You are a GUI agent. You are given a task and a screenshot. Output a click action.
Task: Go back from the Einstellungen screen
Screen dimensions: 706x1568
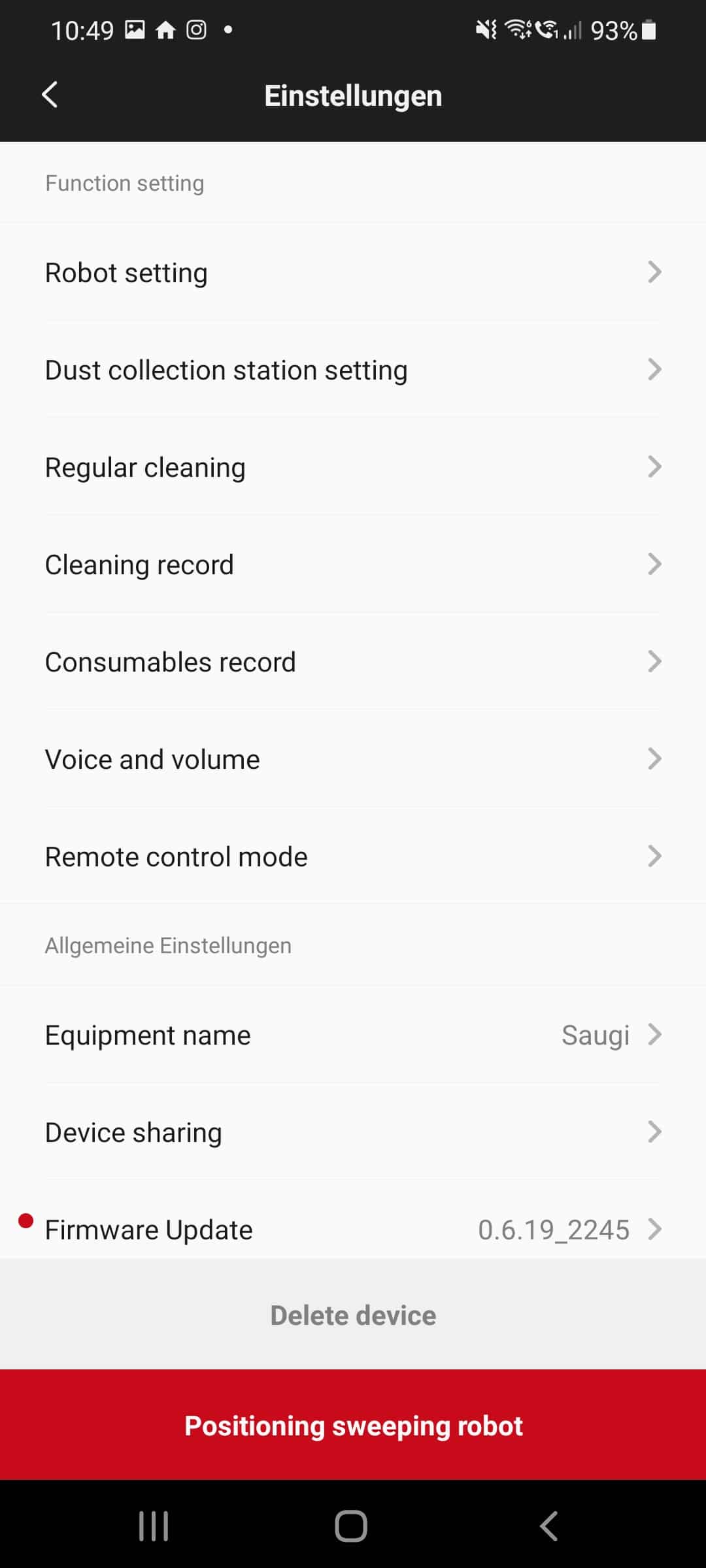(x=50, y=95)
